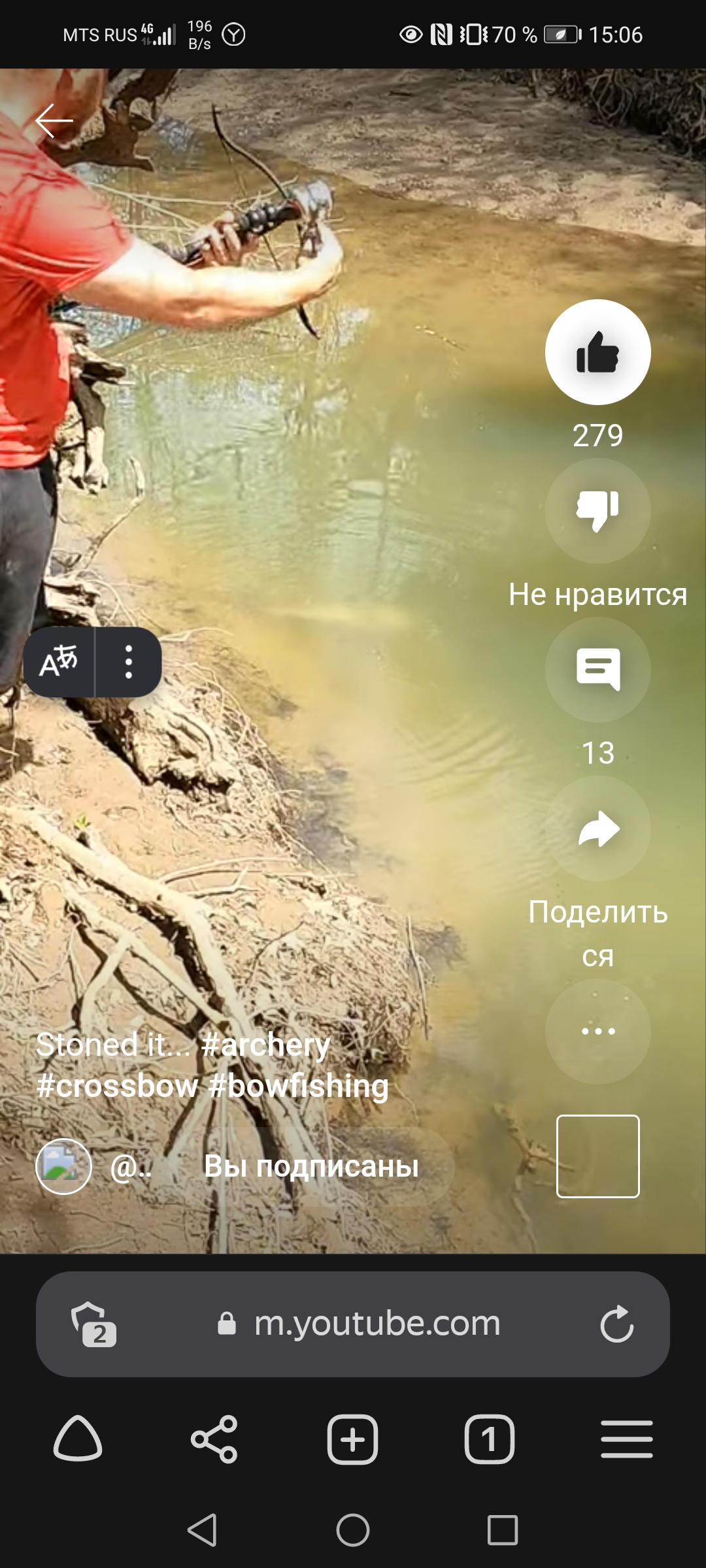706x1568 pixels.
Task: Dislike the video with thumbs down
Action: coord(597,511)
